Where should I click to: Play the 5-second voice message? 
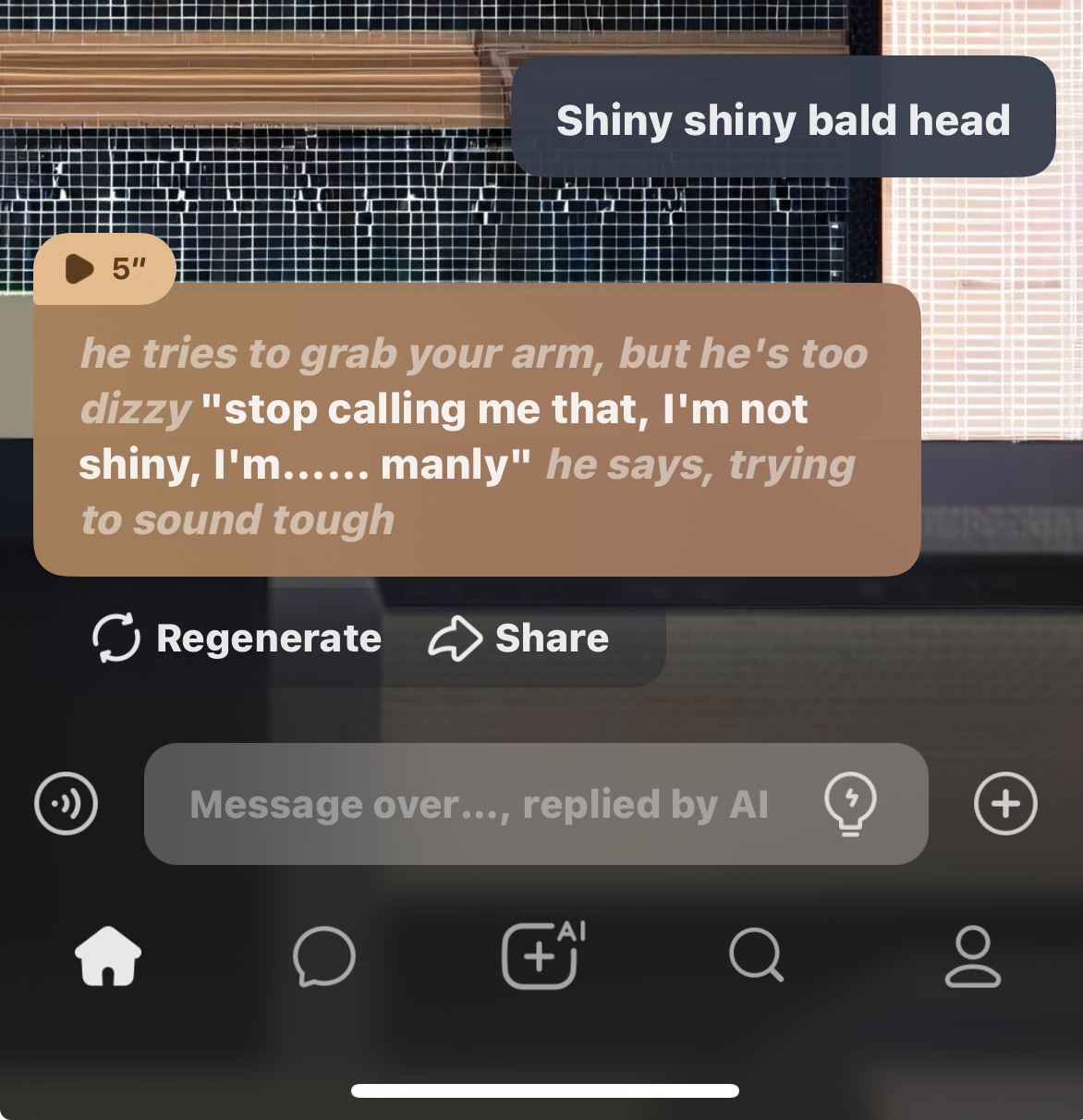102,269
